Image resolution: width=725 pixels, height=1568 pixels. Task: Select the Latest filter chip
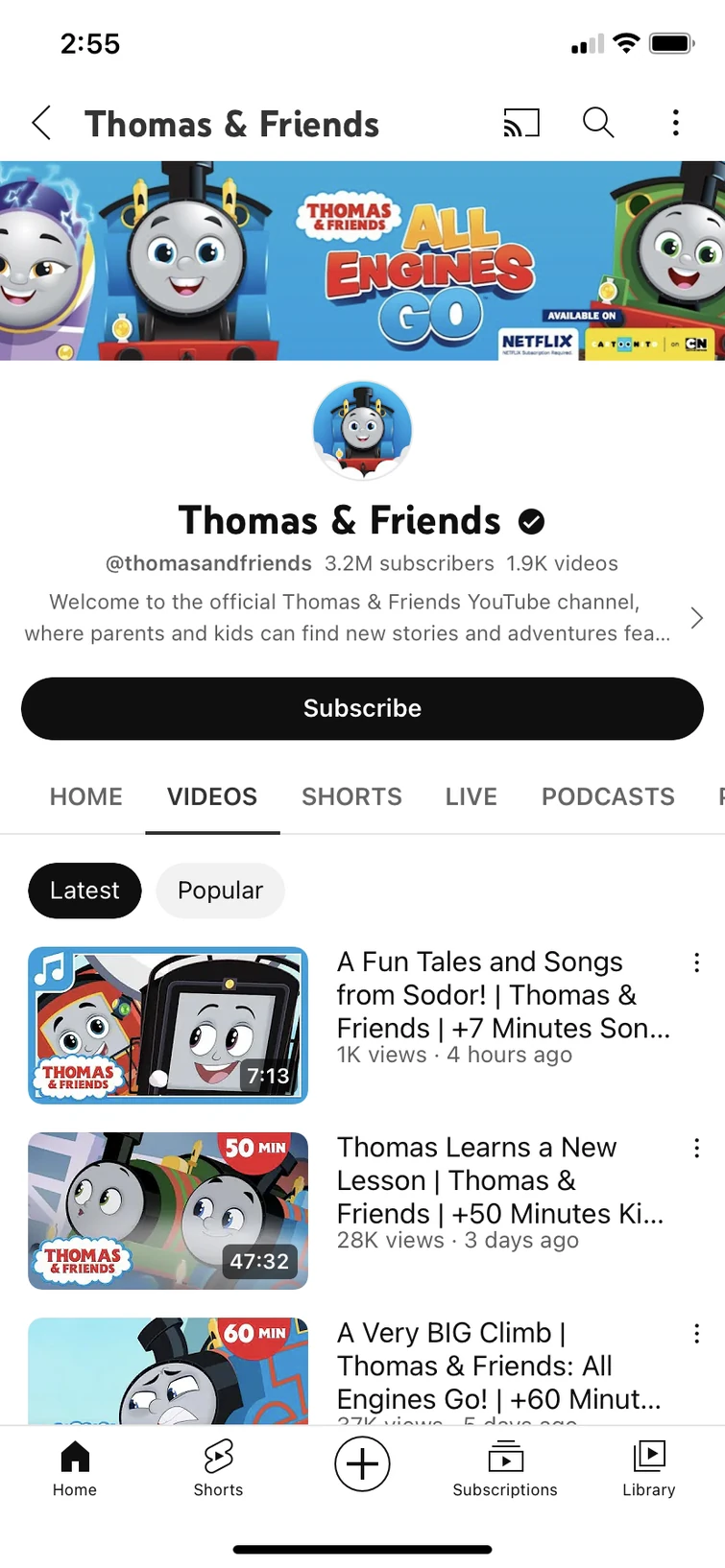pos(85,891)
